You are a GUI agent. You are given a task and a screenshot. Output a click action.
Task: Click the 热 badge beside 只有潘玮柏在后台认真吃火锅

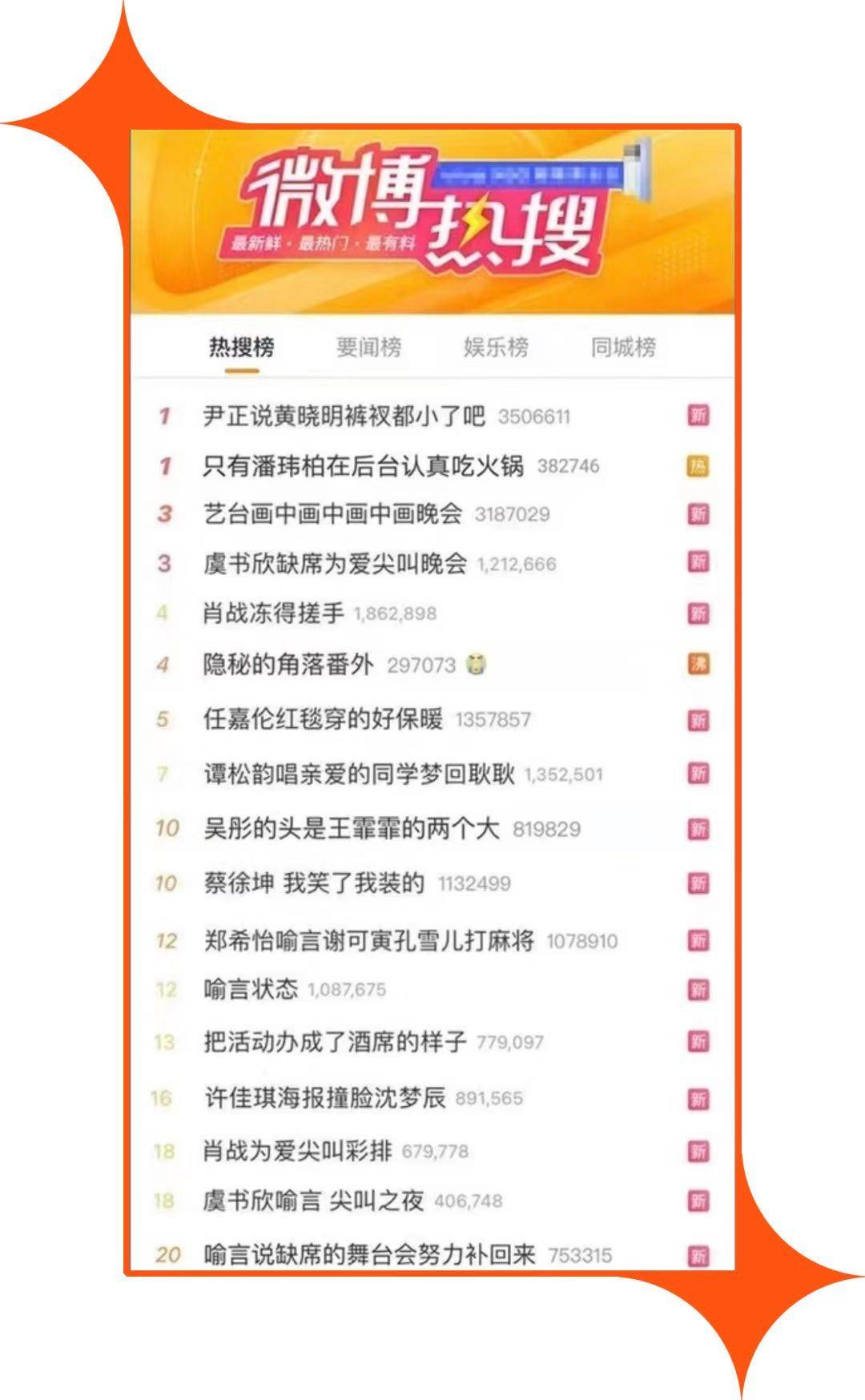(696, 469)
